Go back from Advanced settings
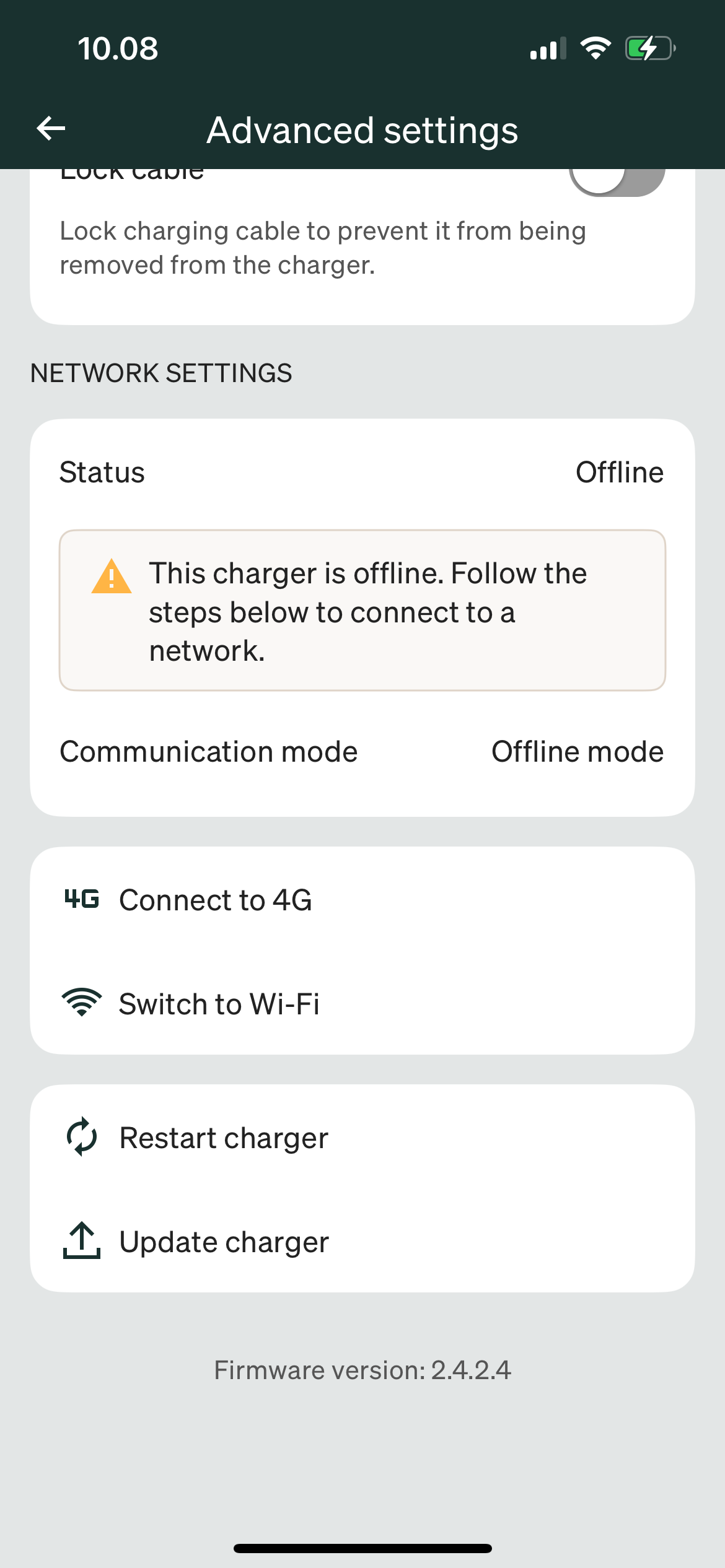The image size is (725, 1568). 51,129
